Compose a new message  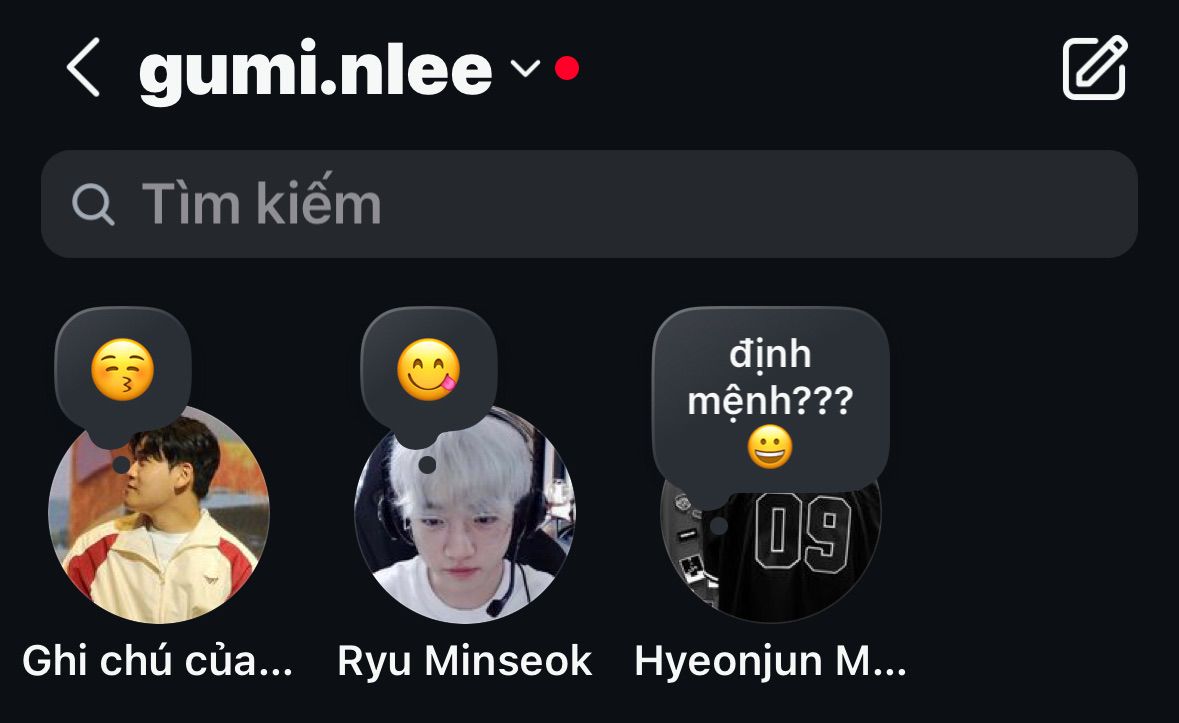click(1094, 68)
